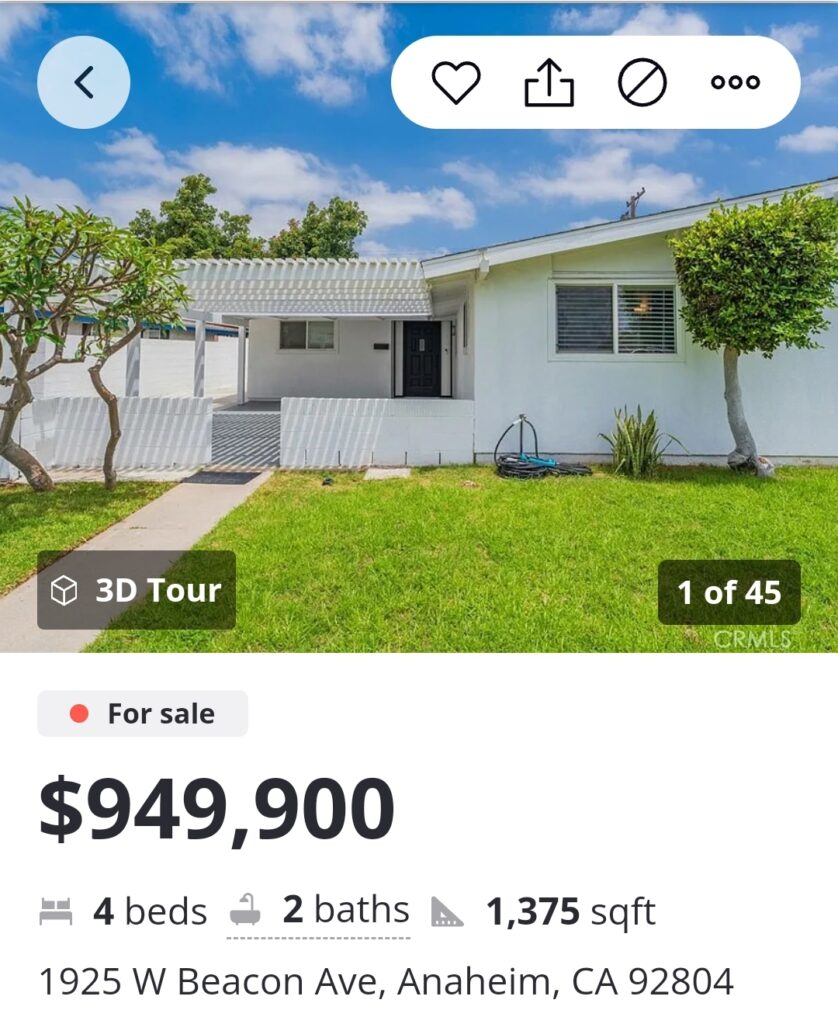Go back using the arrow button
838x1024 pixels.
(84, 83)
